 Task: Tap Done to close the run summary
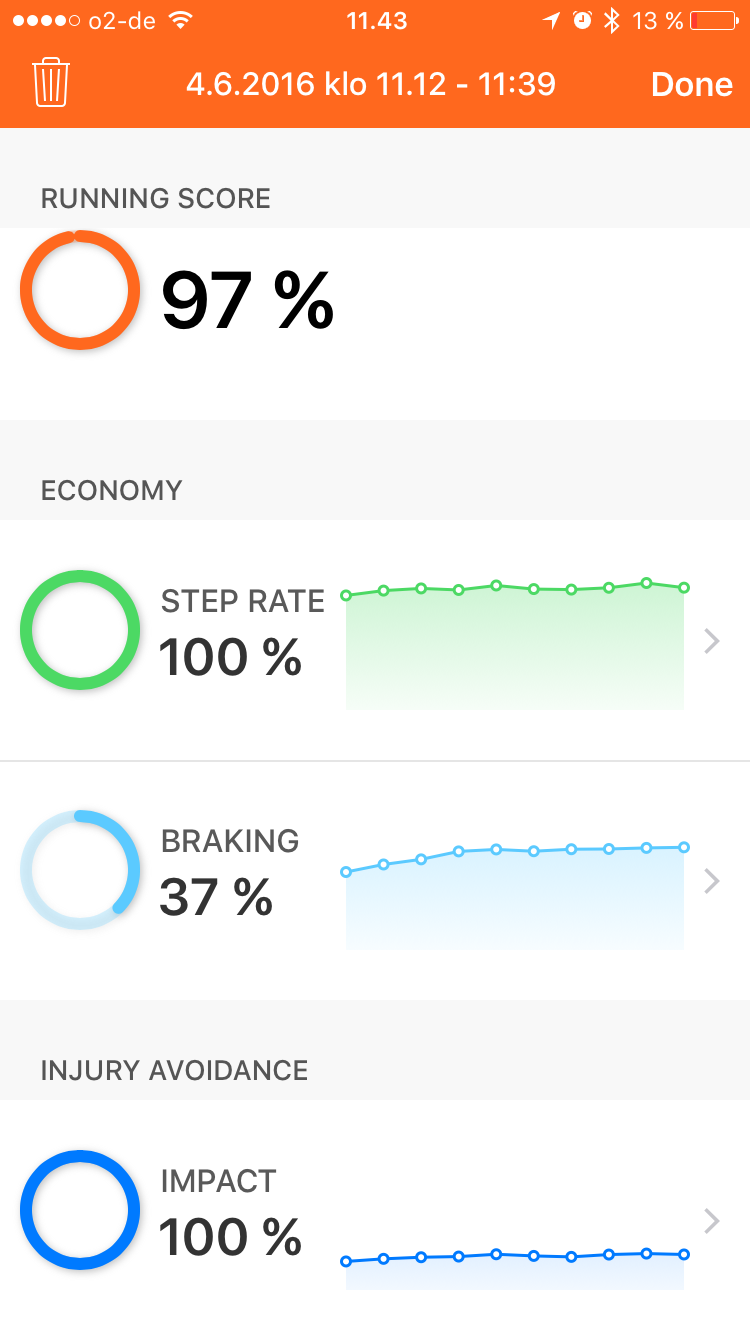[692, 84]
